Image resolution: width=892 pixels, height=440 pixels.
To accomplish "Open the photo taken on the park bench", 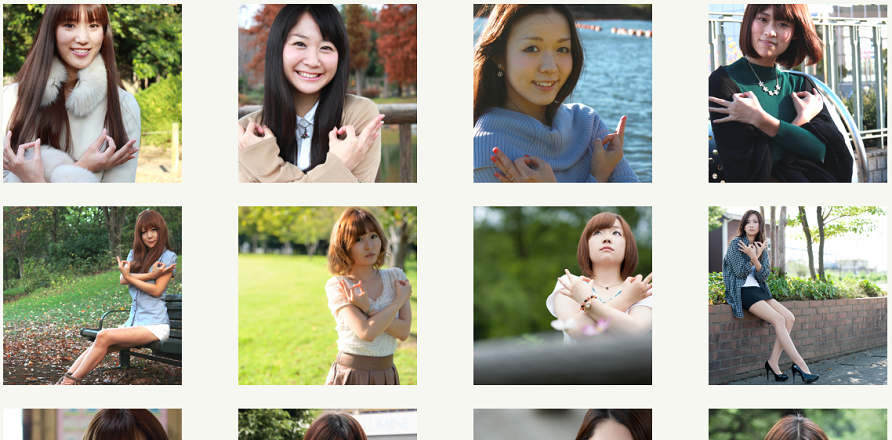I will point(92,296).
